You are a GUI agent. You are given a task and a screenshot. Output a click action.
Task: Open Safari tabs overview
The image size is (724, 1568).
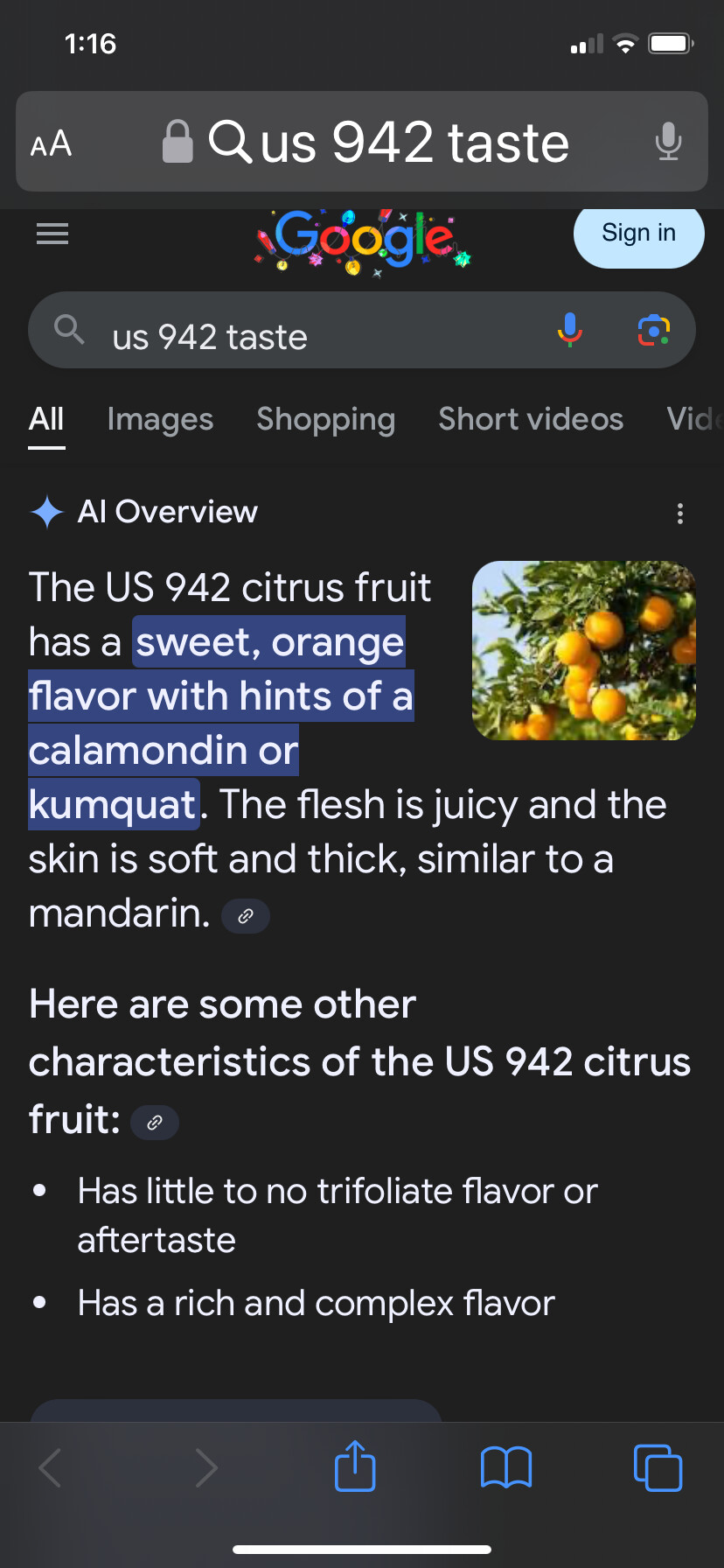[x=658, y=1468]
